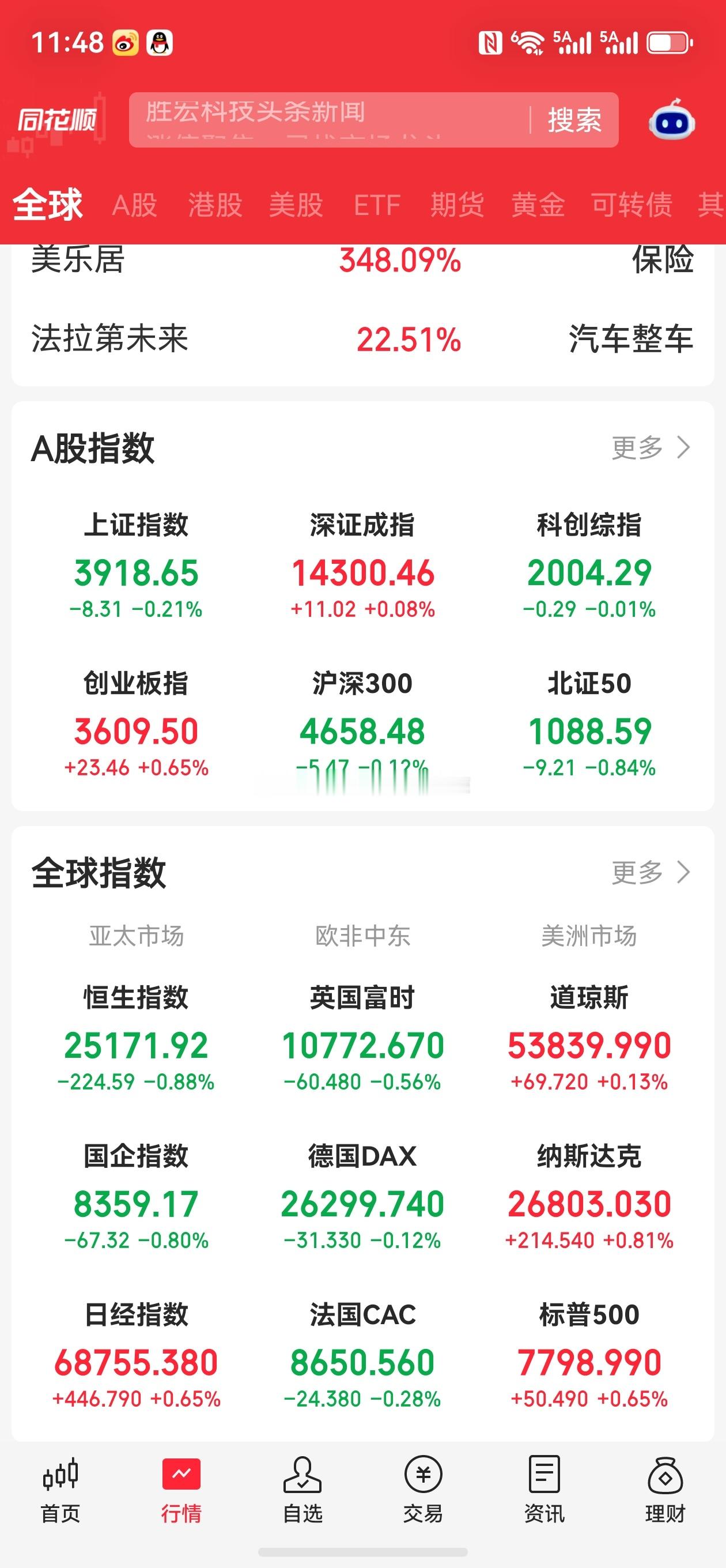Switch to the A股 tab
The width and height of the screenshot is (726, 1568).
pos(134,205)
